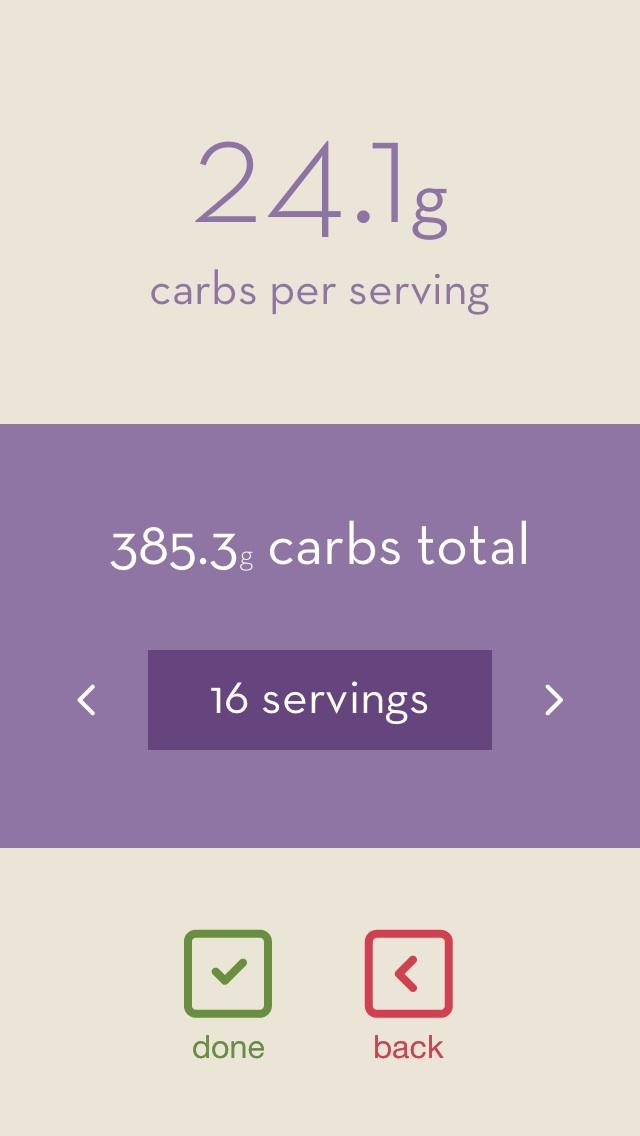Increase the servings with the right arrow
Screen dimensions: 640x1136
tap(553, 700)
